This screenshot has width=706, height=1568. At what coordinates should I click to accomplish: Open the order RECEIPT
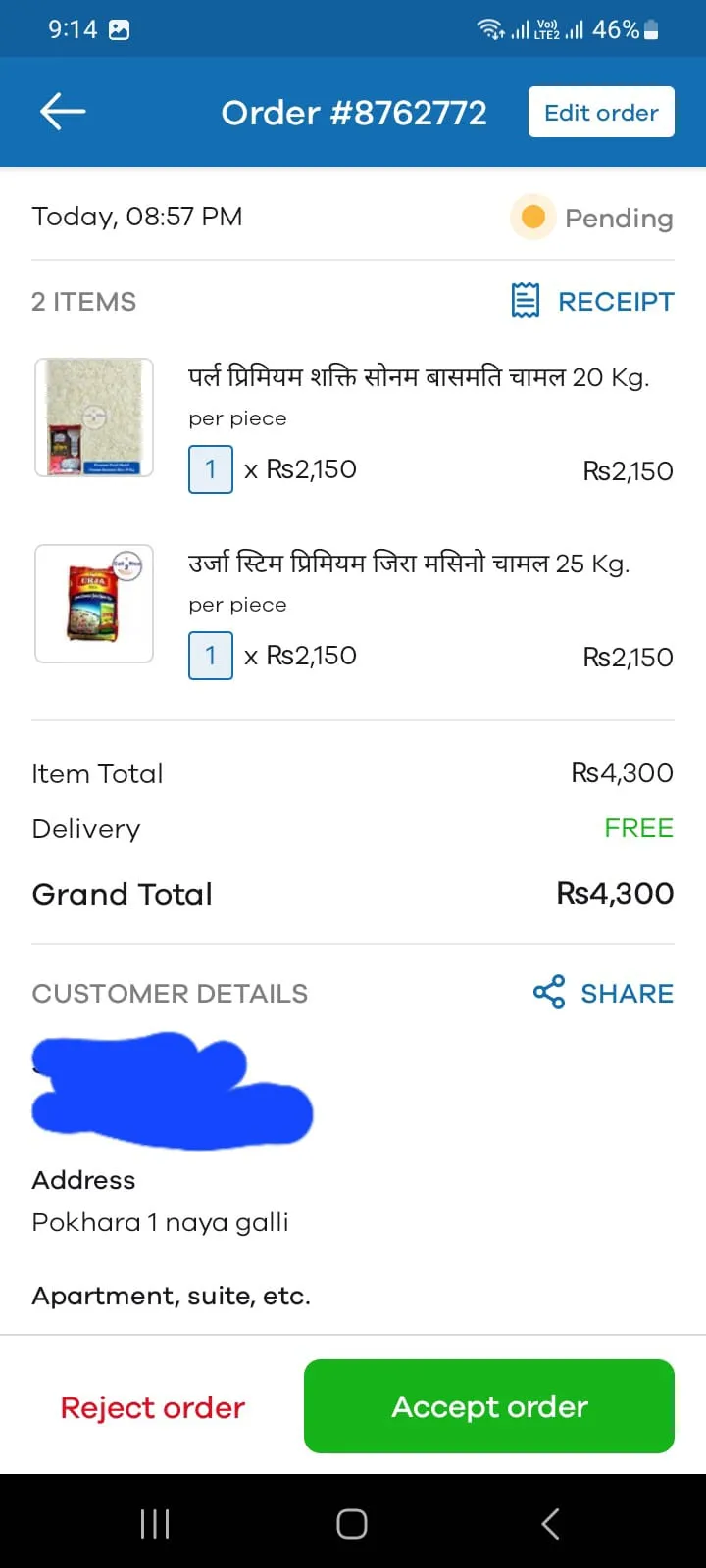pyautogui.click(x=593, y=301)
